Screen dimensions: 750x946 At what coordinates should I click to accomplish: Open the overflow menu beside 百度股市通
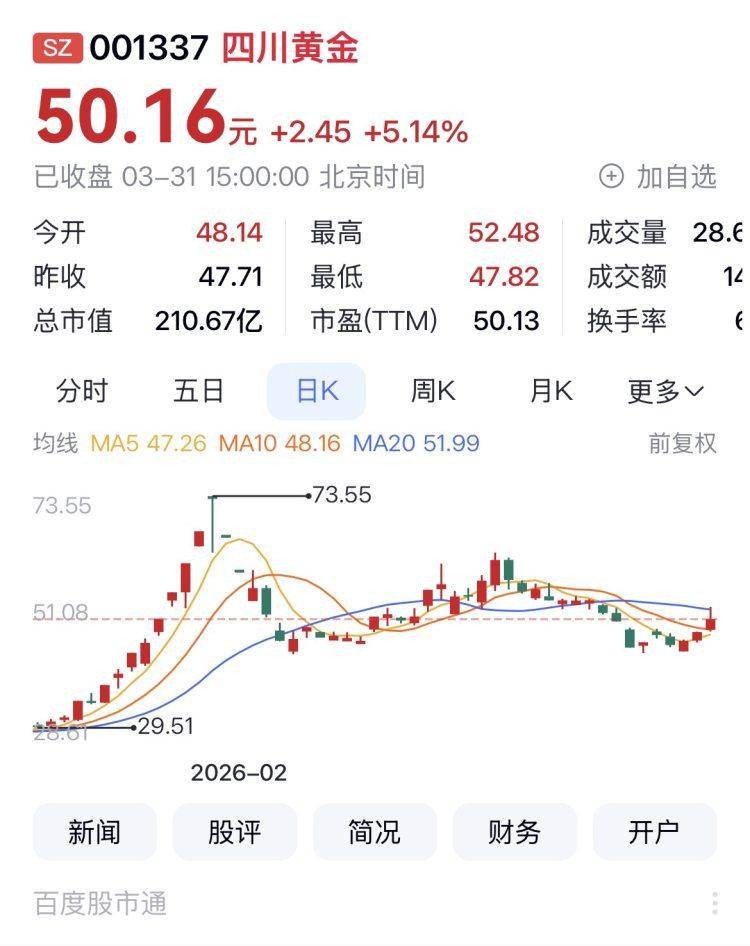tap(715, 904)
